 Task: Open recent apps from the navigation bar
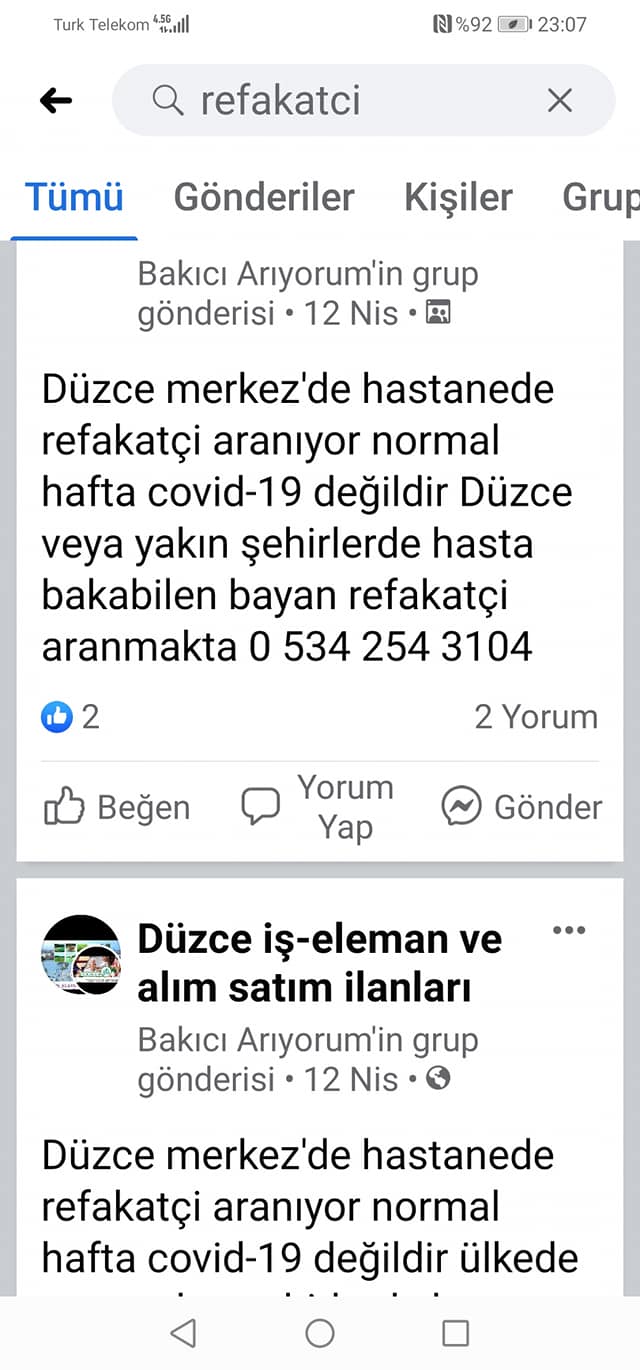(x=456, y=1333)
